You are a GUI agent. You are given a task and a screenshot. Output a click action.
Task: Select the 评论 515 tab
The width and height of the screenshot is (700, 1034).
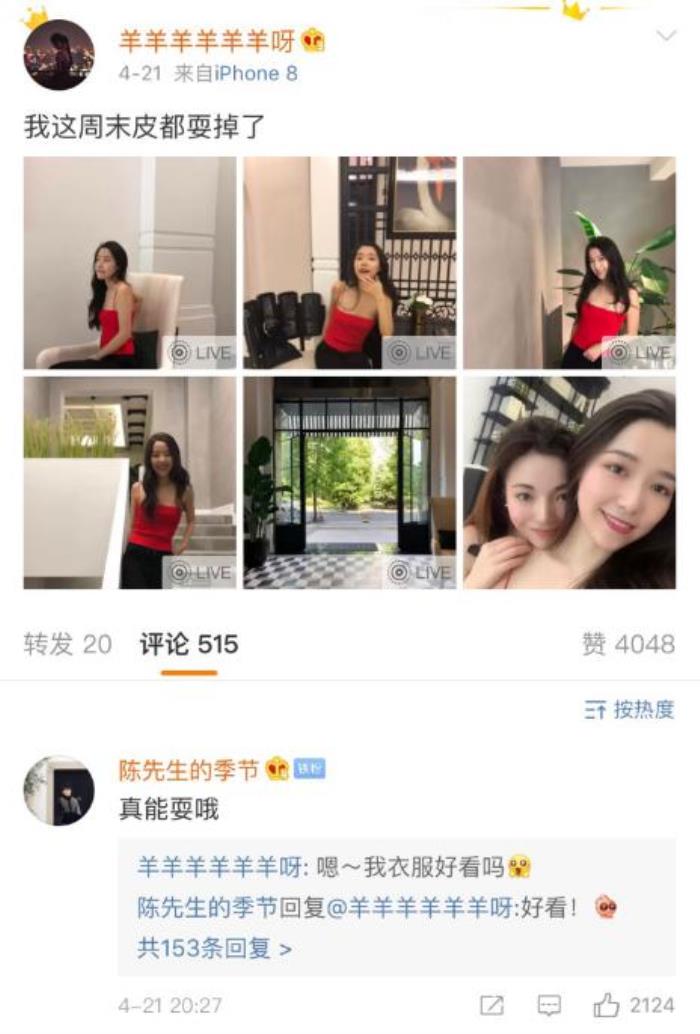(189, 645)
